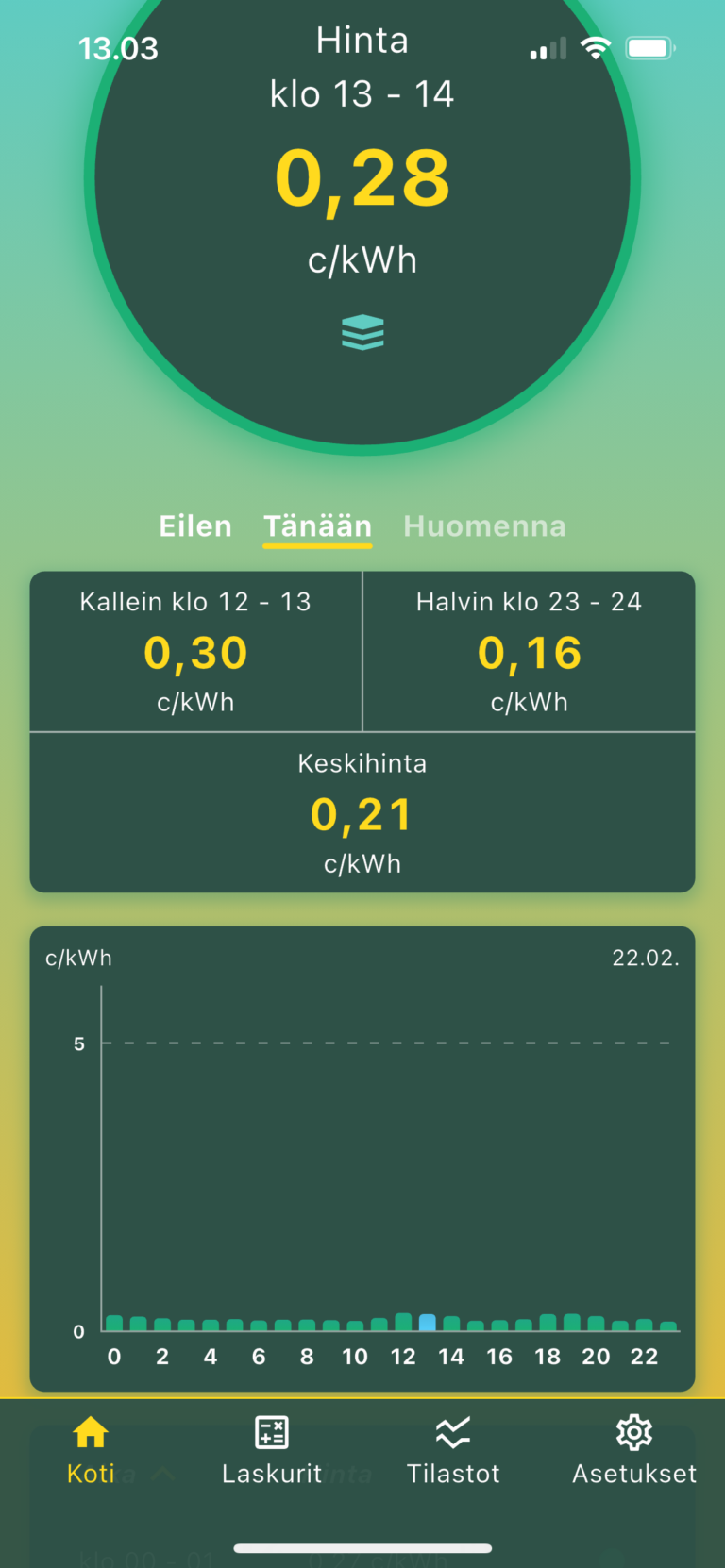Tap the Halvin klo 23 - 24 price card
This screenshot has height=1568, width=725.
click(529, 651)
